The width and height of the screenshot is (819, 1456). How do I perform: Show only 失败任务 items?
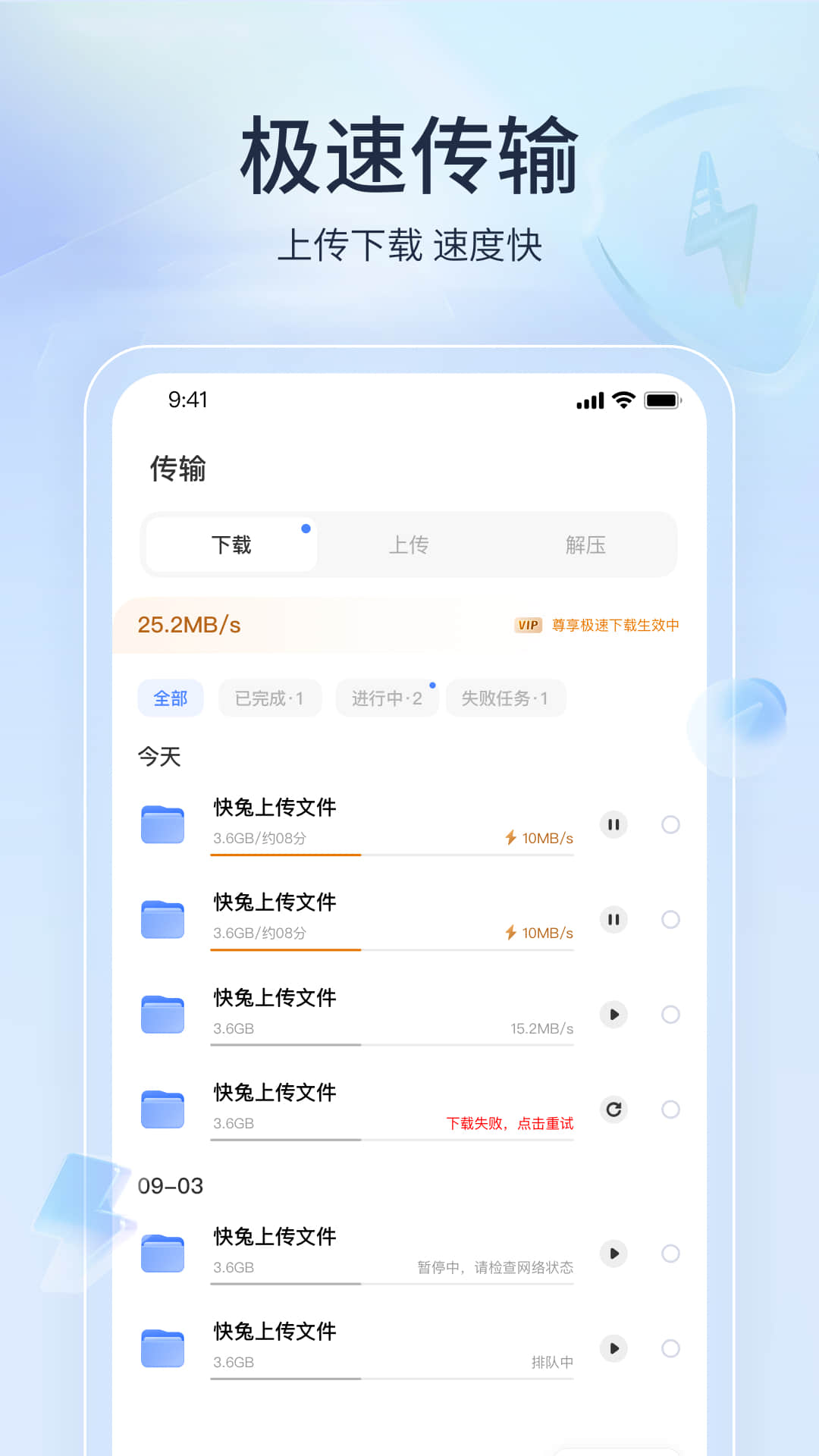point(506,698)
